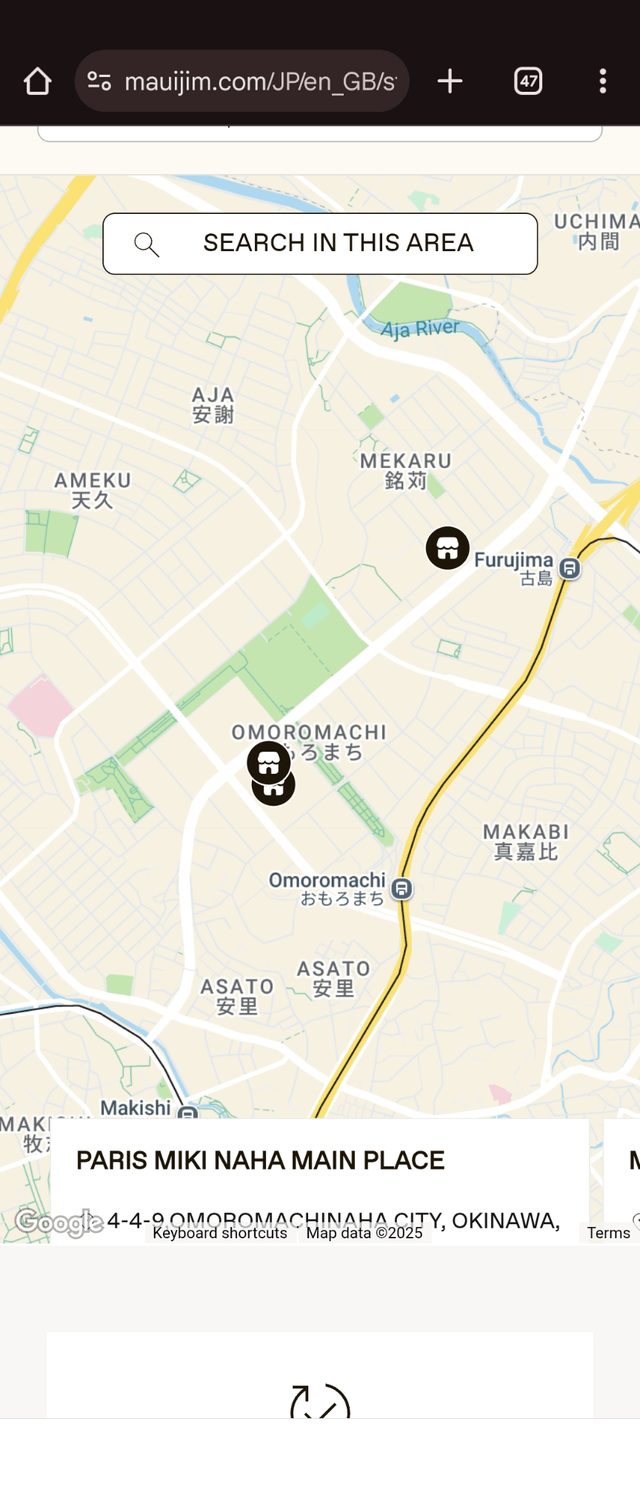Select the store marker near Furujima
Image resolution: width=640 pixels, height=1493 pixels.
[447, 548]
